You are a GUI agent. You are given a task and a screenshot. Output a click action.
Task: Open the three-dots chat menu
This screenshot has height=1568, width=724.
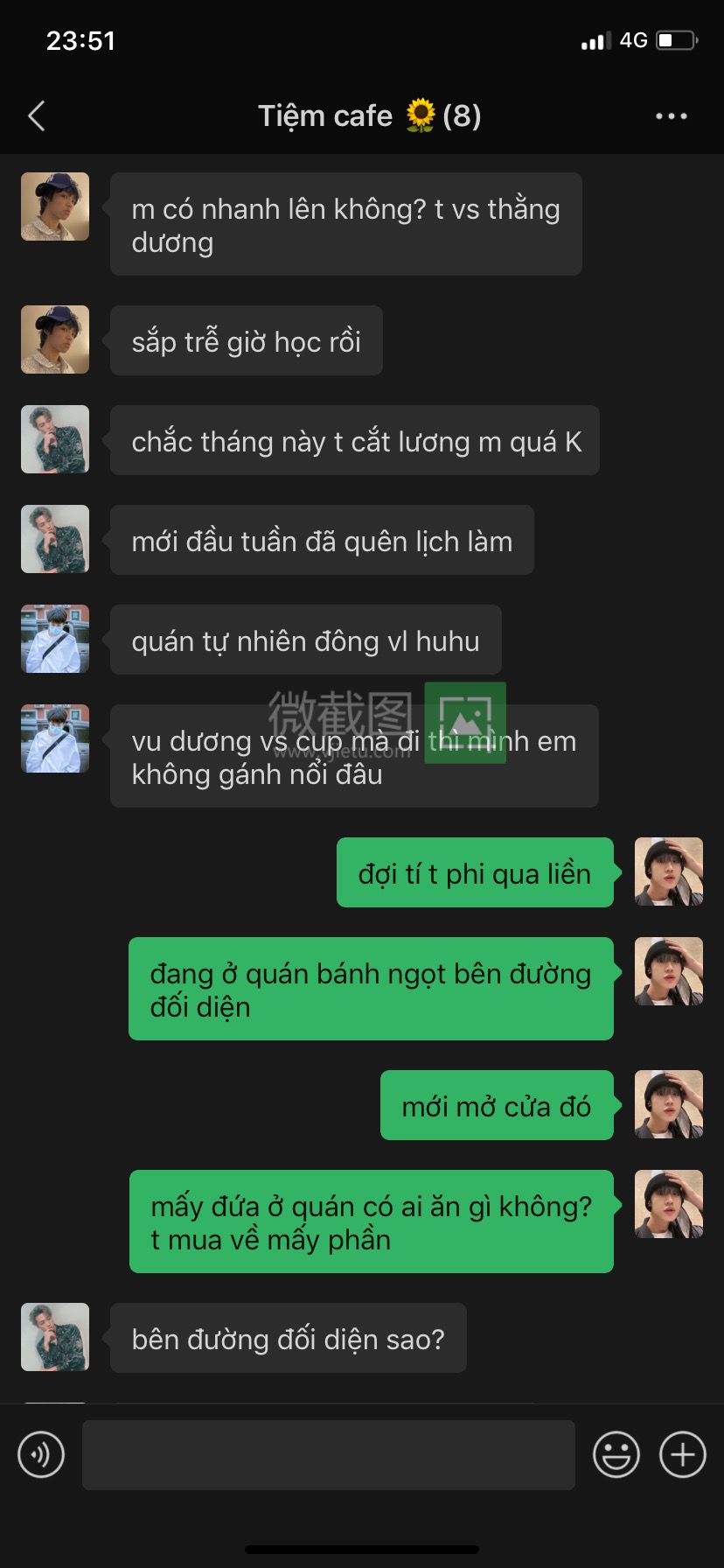click(671, 116)
